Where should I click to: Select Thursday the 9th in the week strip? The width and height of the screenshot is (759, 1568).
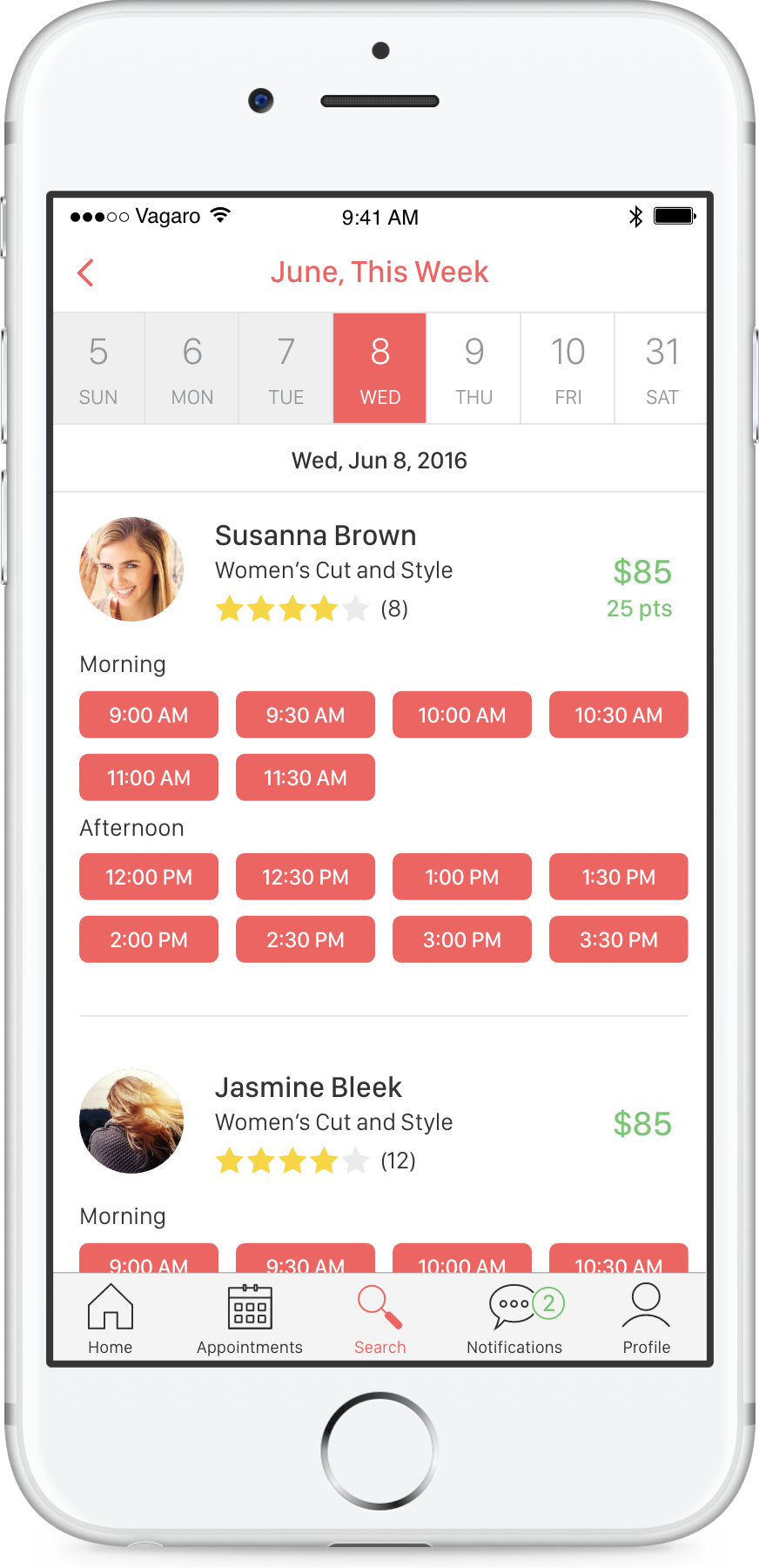[474, 369]
